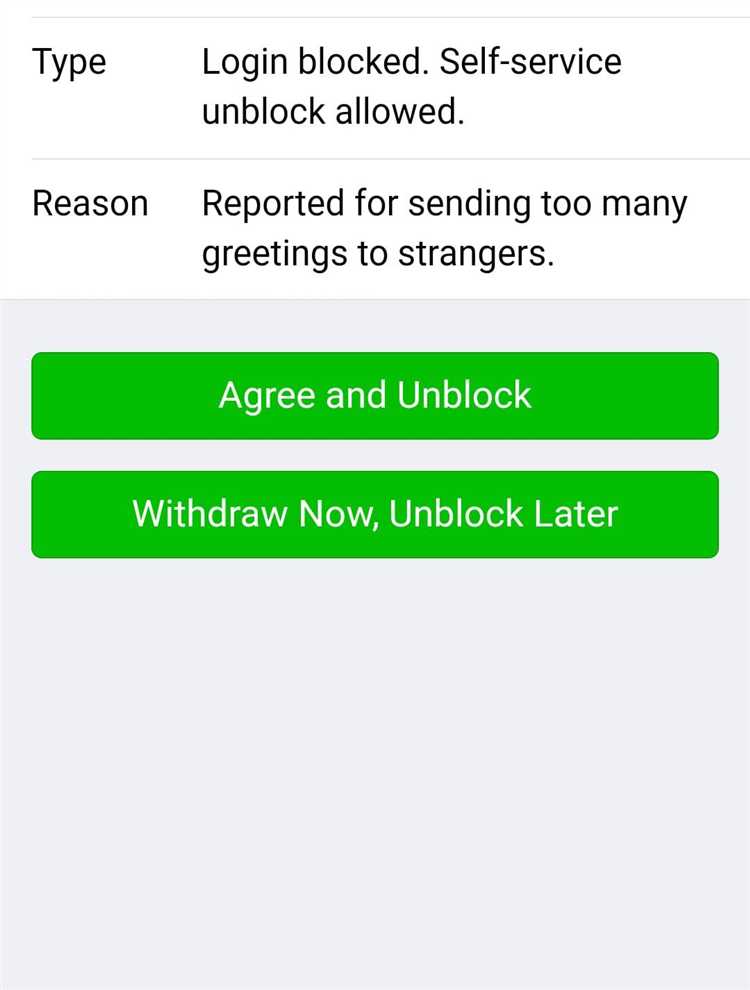Choose Withdraw Now, Unblock Later

coord(375,514)
